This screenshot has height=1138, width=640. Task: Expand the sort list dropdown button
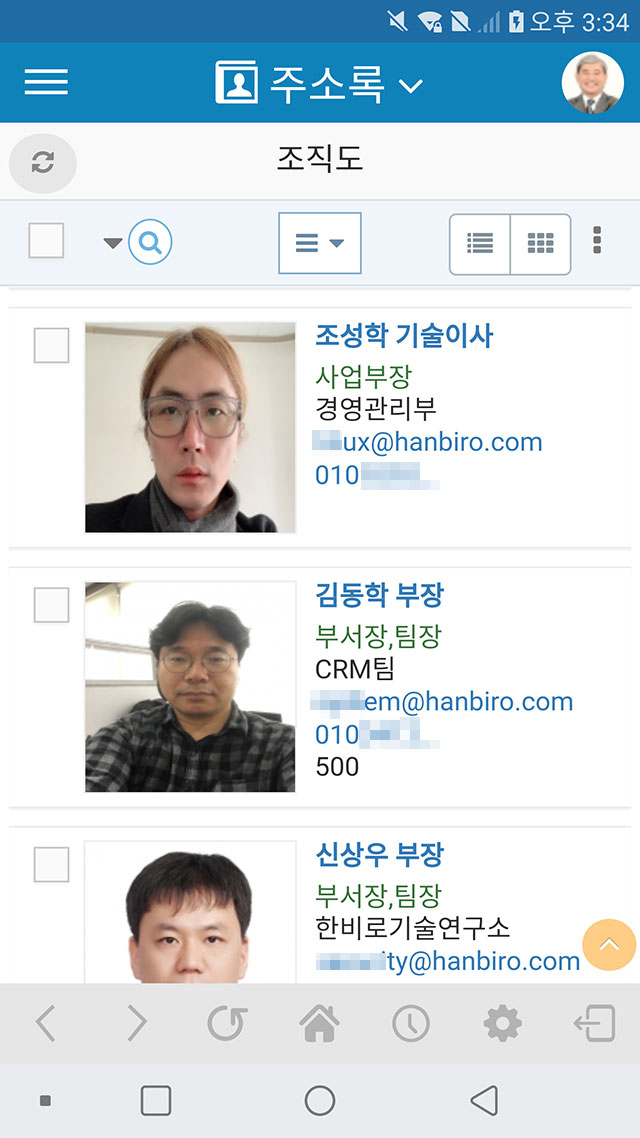click(320, 243)
